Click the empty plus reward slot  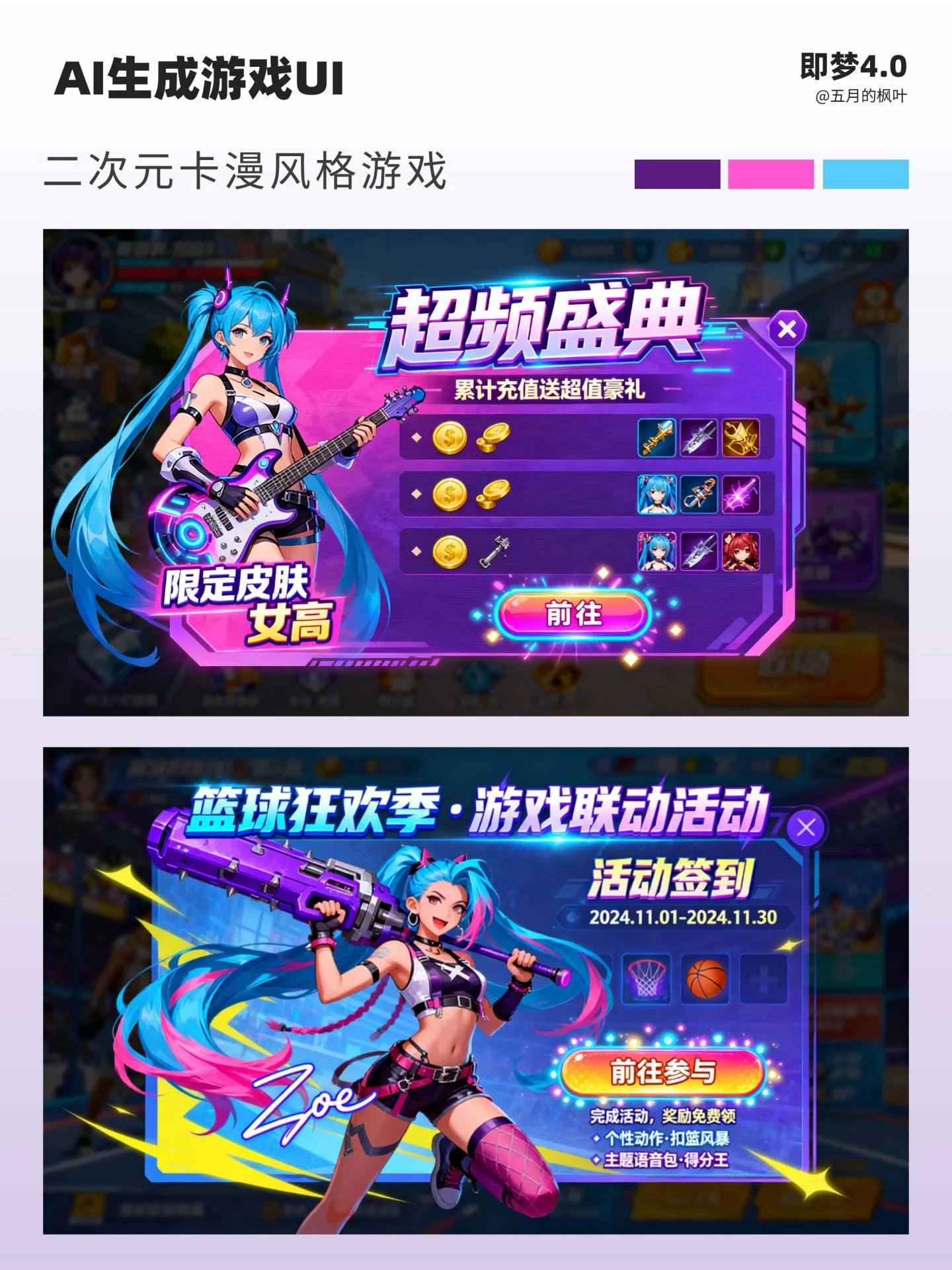762,979
